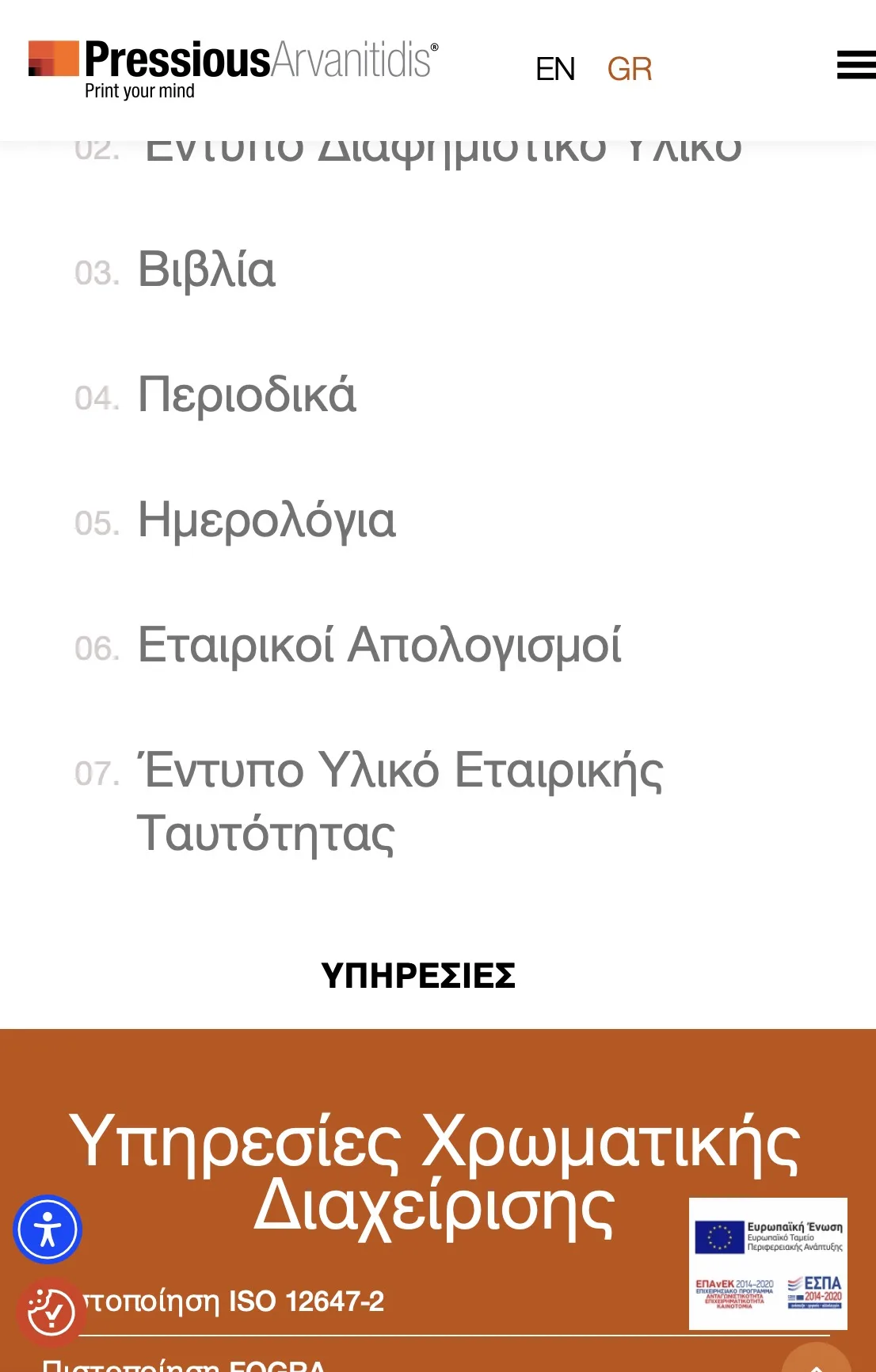The image size is (876, 1372).
Task: Switch language to EN
Action: (555, 70)
